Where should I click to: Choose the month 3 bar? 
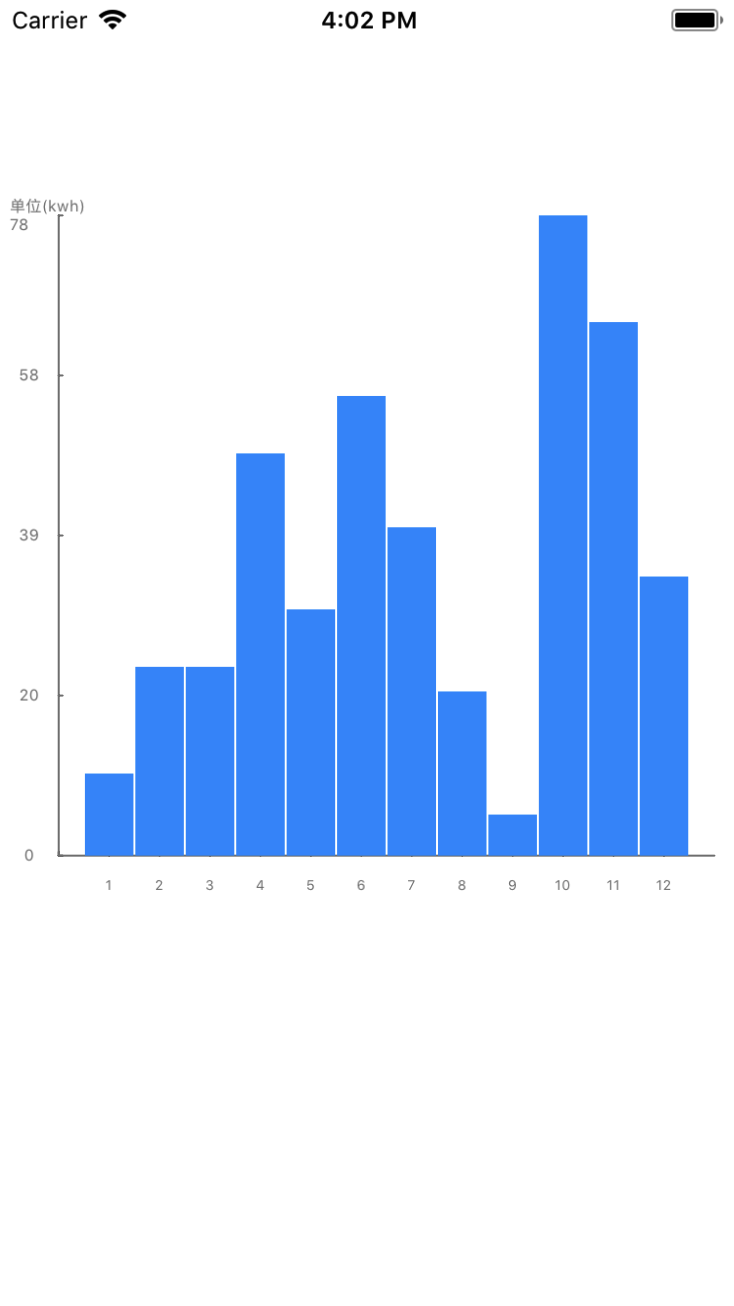tap(210, 760)
